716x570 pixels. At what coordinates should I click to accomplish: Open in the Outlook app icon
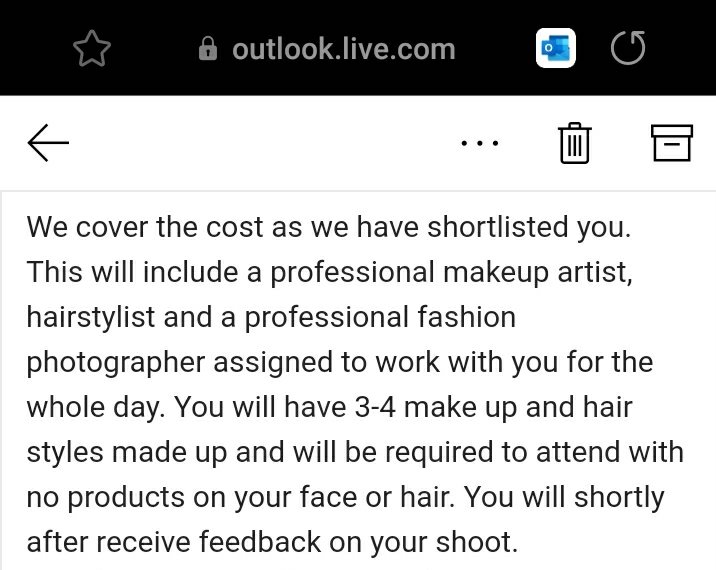(555, 48)
